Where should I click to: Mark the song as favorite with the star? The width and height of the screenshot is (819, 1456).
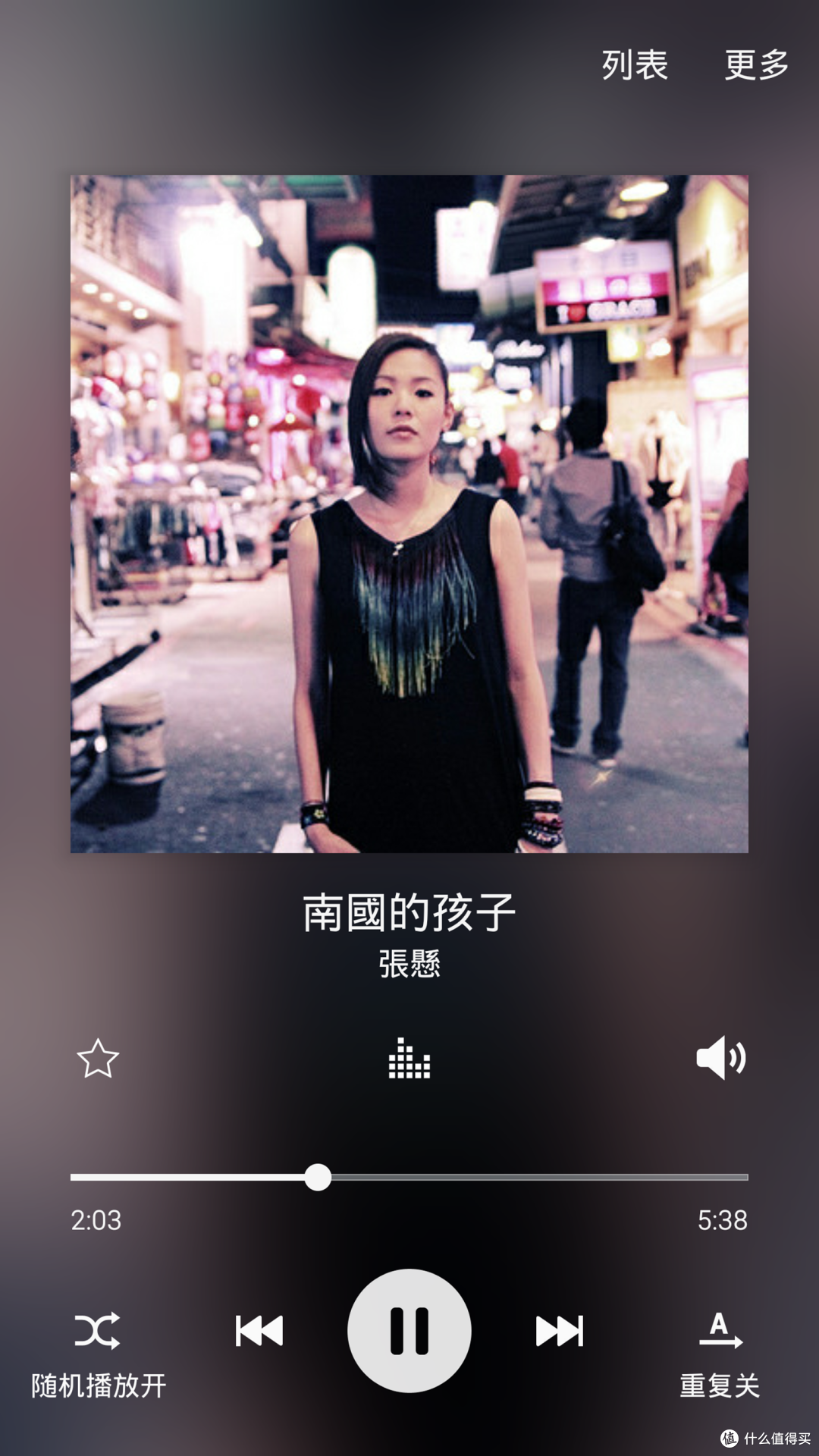[x=98, y=1059]
